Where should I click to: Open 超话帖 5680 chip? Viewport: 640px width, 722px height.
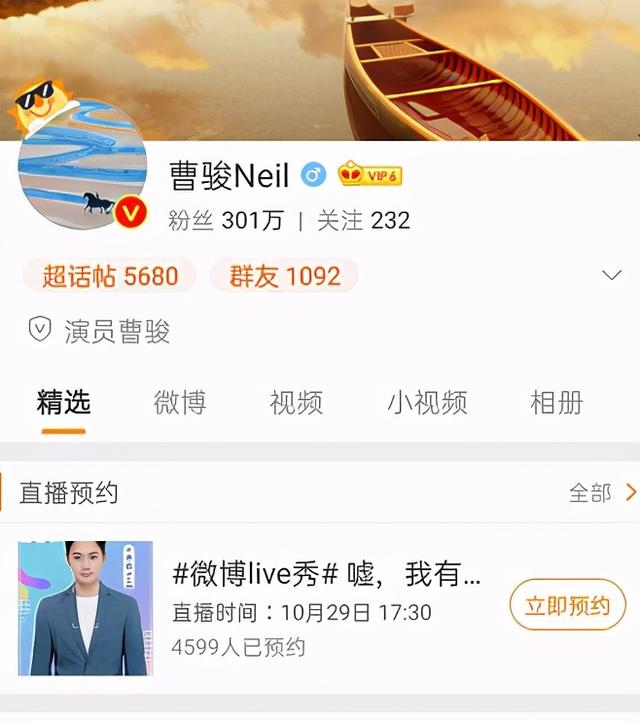tap(110, 276)
